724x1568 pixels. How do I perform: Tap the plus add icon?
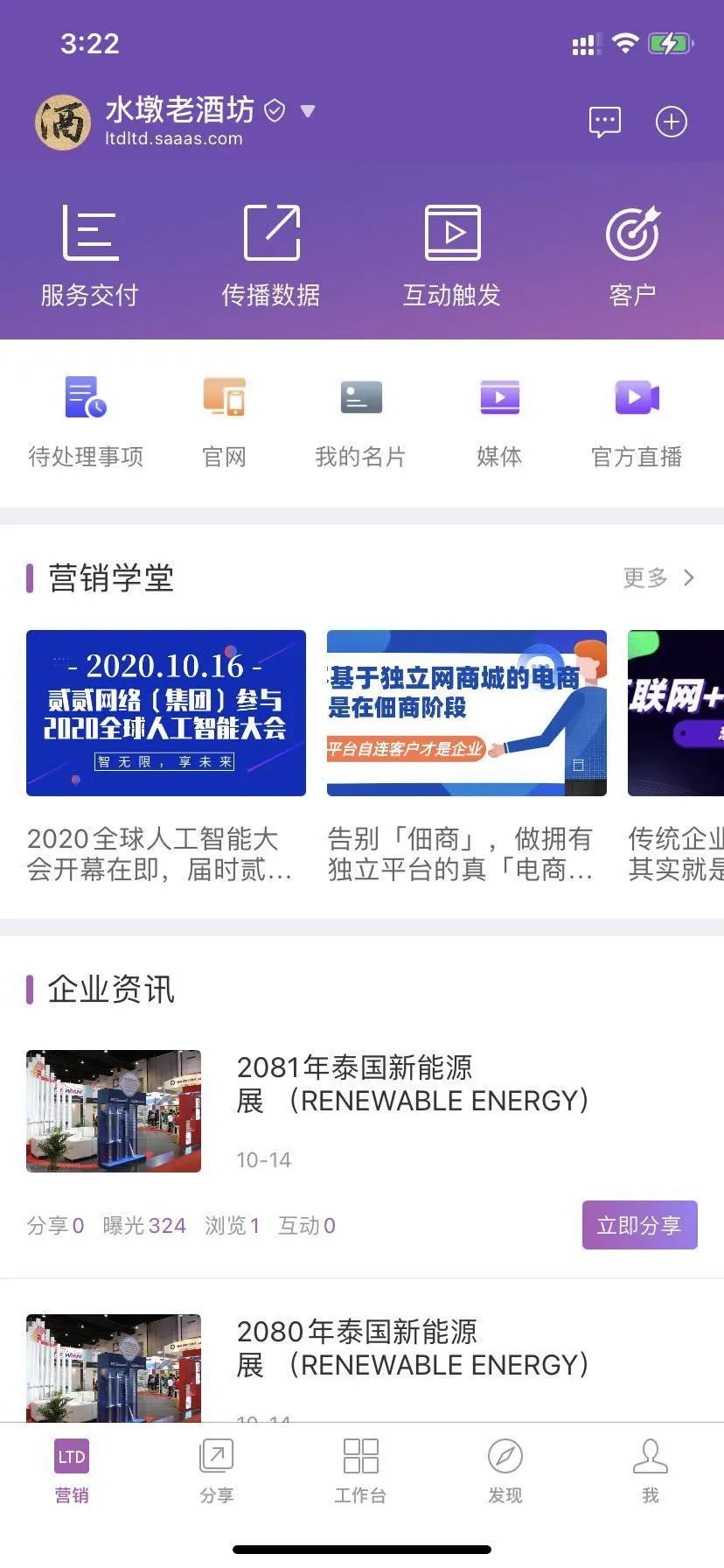[x=671, y=122]
